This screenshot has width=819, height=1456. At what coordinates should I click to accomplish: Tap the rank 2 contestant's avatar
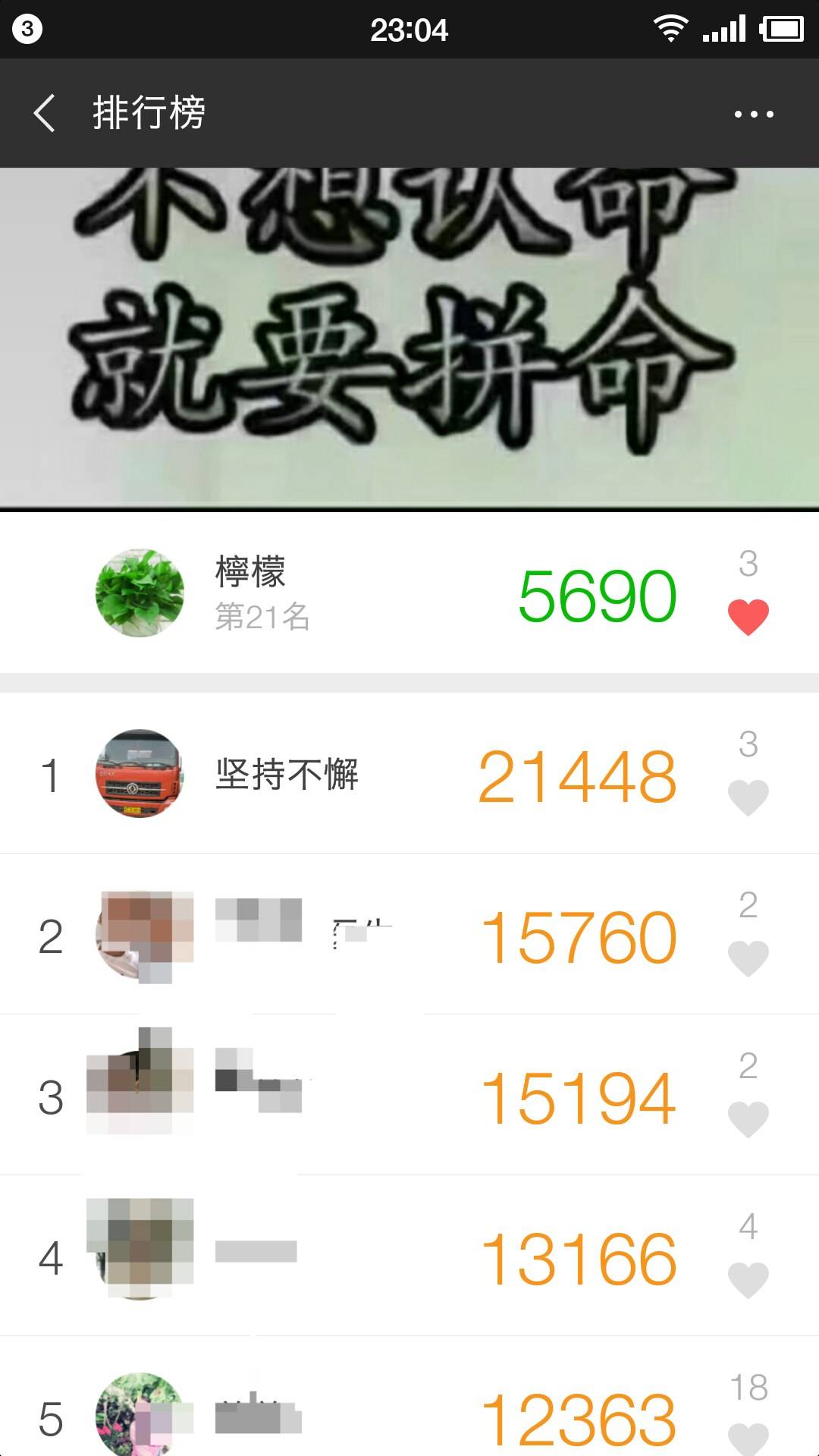click(x=140, y=936)
